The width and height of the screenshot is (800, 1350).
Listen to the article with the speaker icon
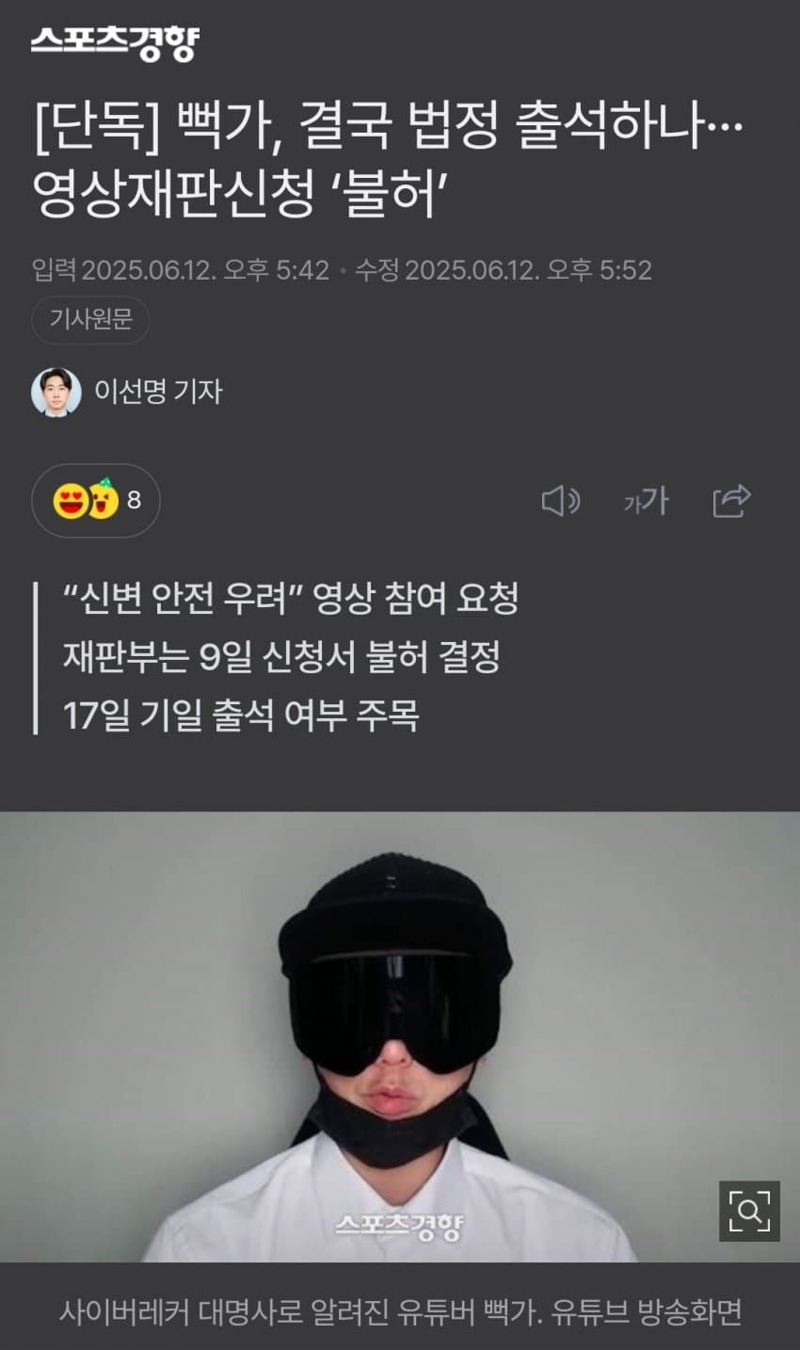560,501
